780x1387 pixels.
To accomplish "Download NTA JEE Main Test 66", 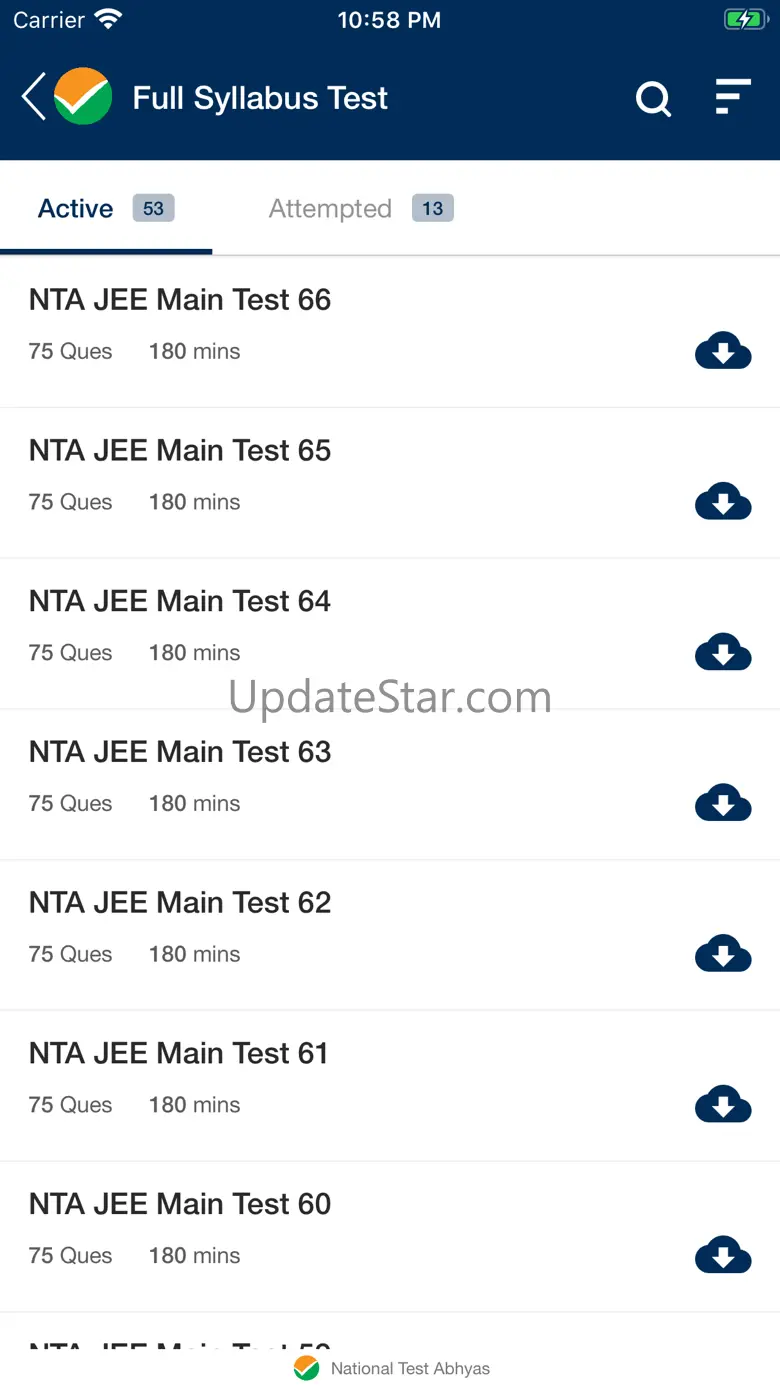I will point(722,351).
